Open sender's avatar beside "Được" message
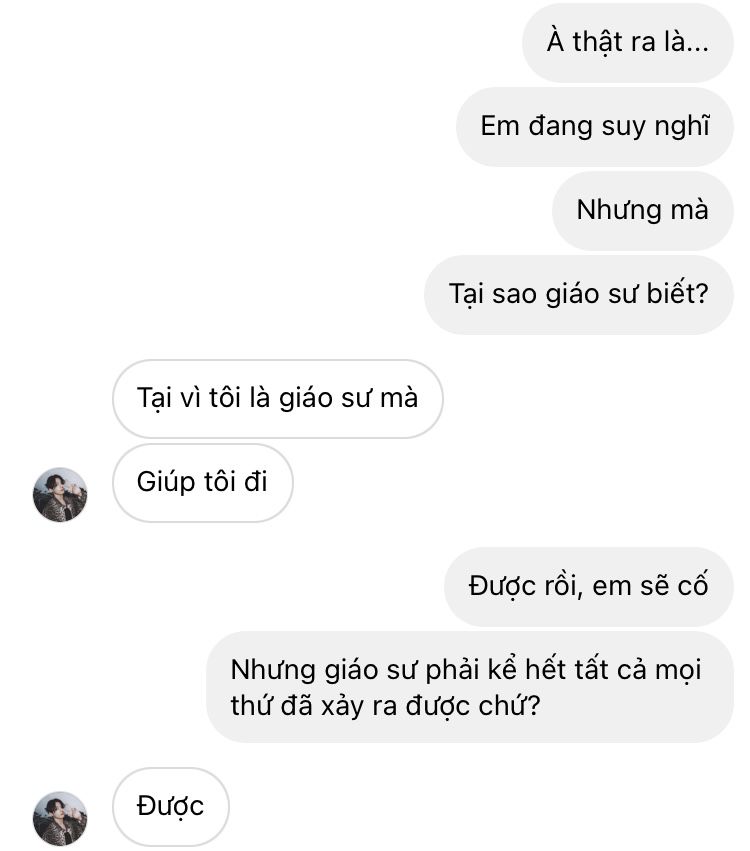750x851 pixels. pyautogui.click(x=60, y=818)
